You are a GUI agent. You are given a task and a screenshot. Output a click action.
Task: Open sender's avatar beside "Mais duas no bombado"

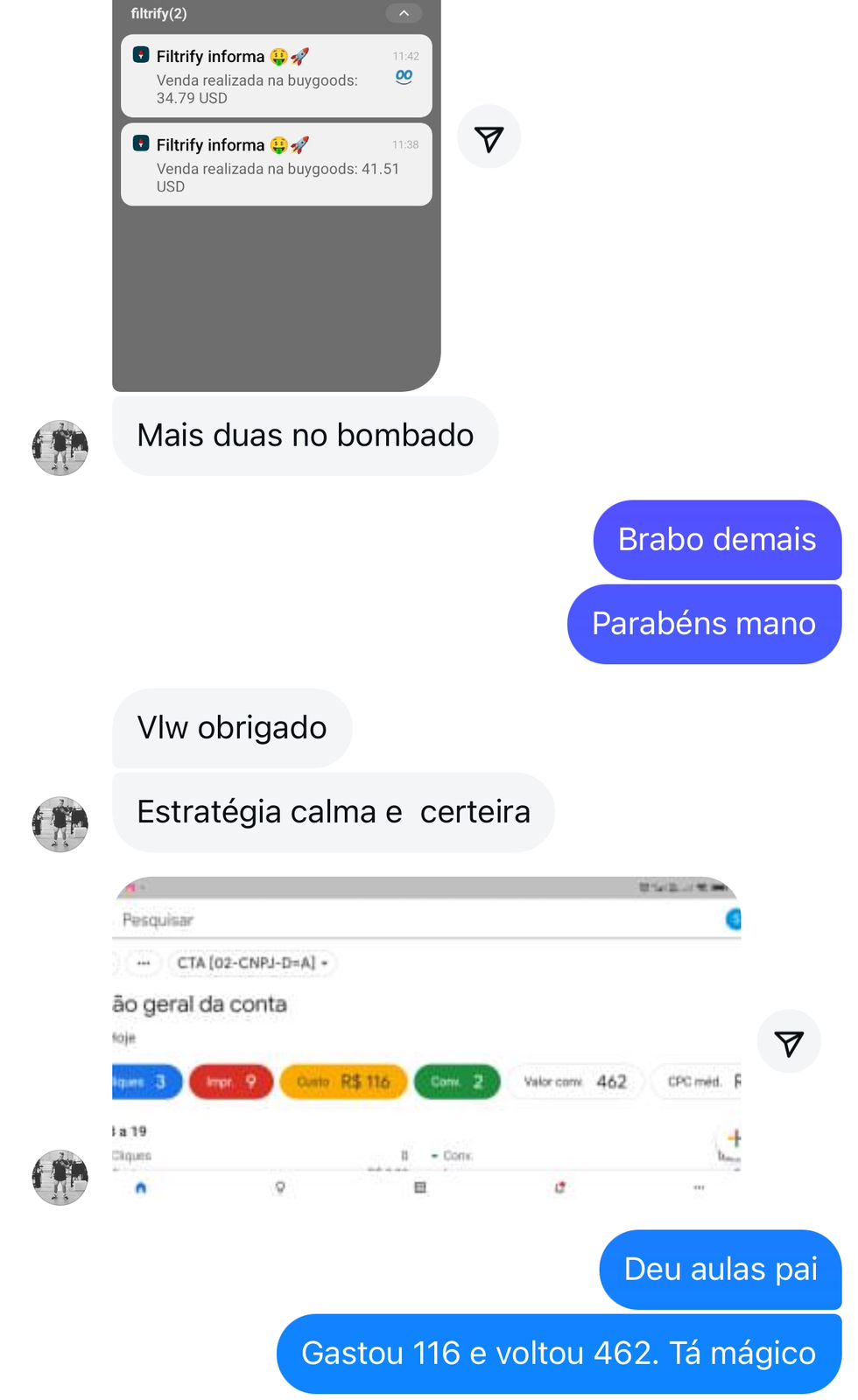60,448
